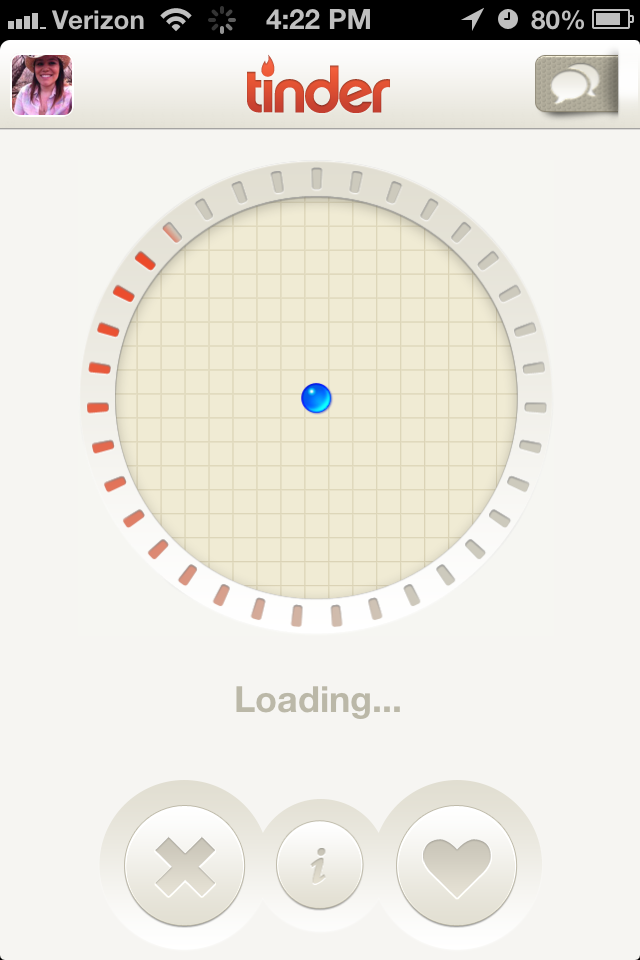Image resolution: width=640 pixels, height=960 pixels.
Task: Open the info details button
Action: tap(319, 865)
